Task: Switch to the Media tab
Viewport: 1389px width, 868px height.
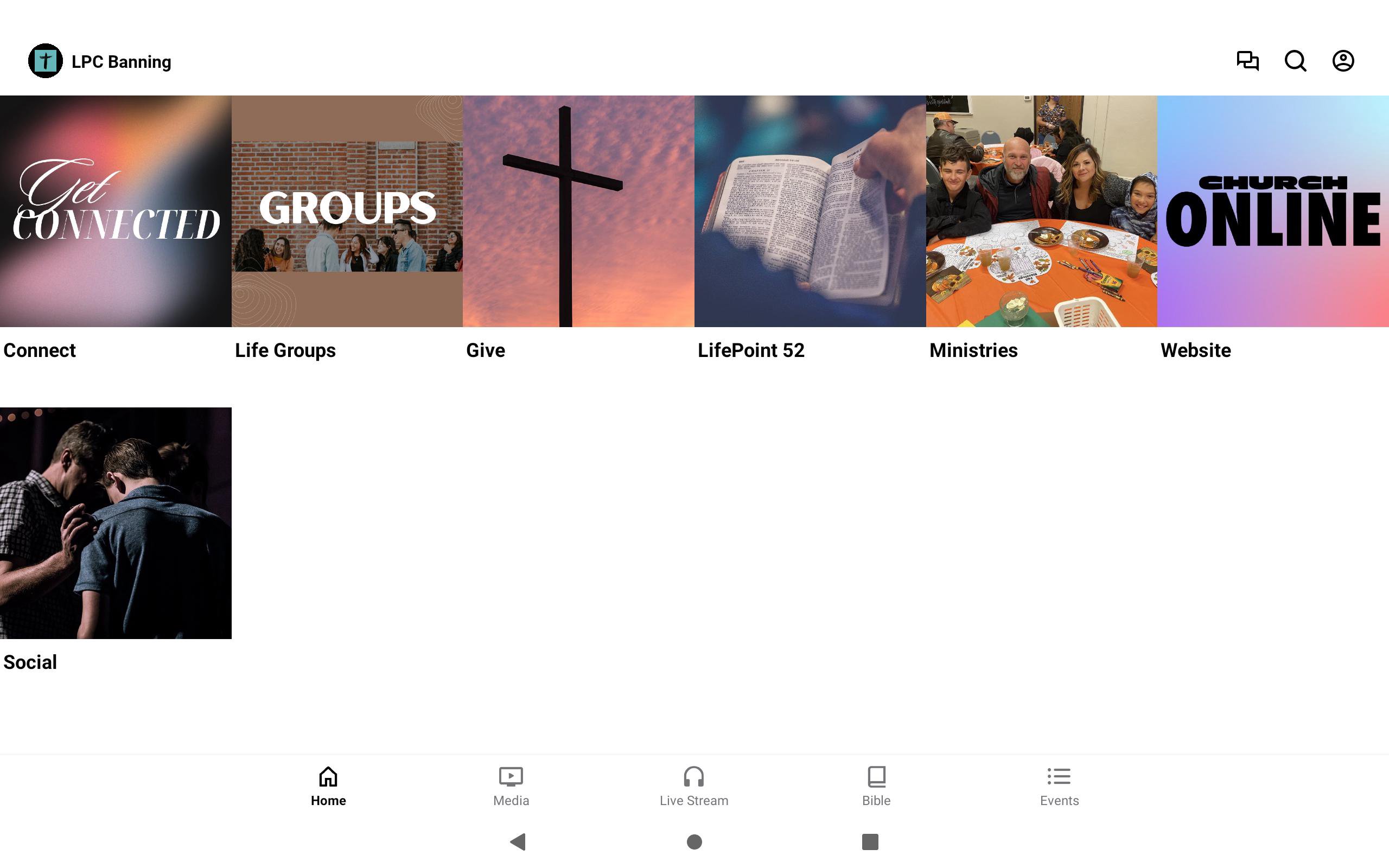Action: click(511, 786)
